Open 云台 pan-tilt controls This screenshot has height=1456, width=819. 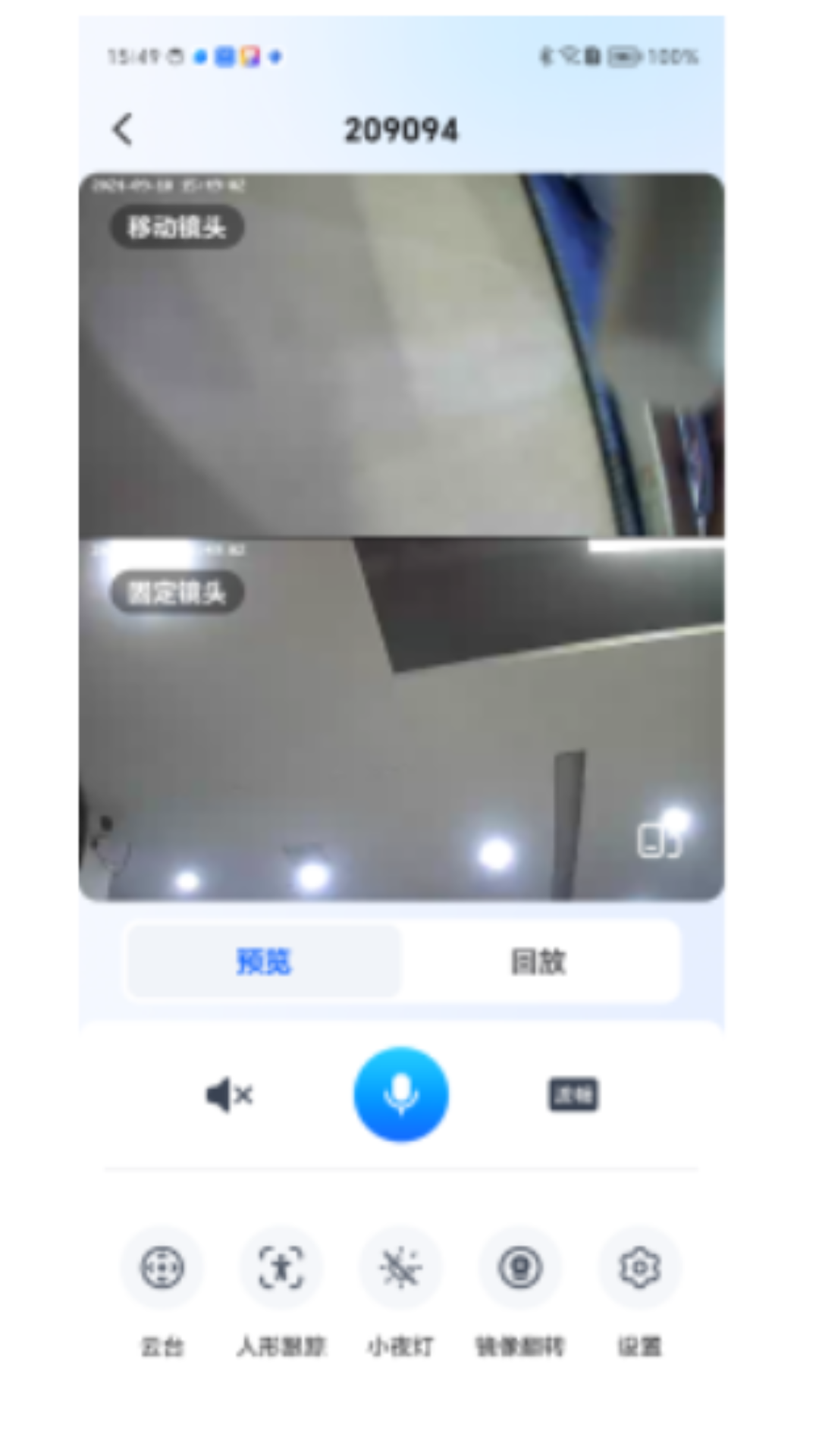tap(162, 1267)
